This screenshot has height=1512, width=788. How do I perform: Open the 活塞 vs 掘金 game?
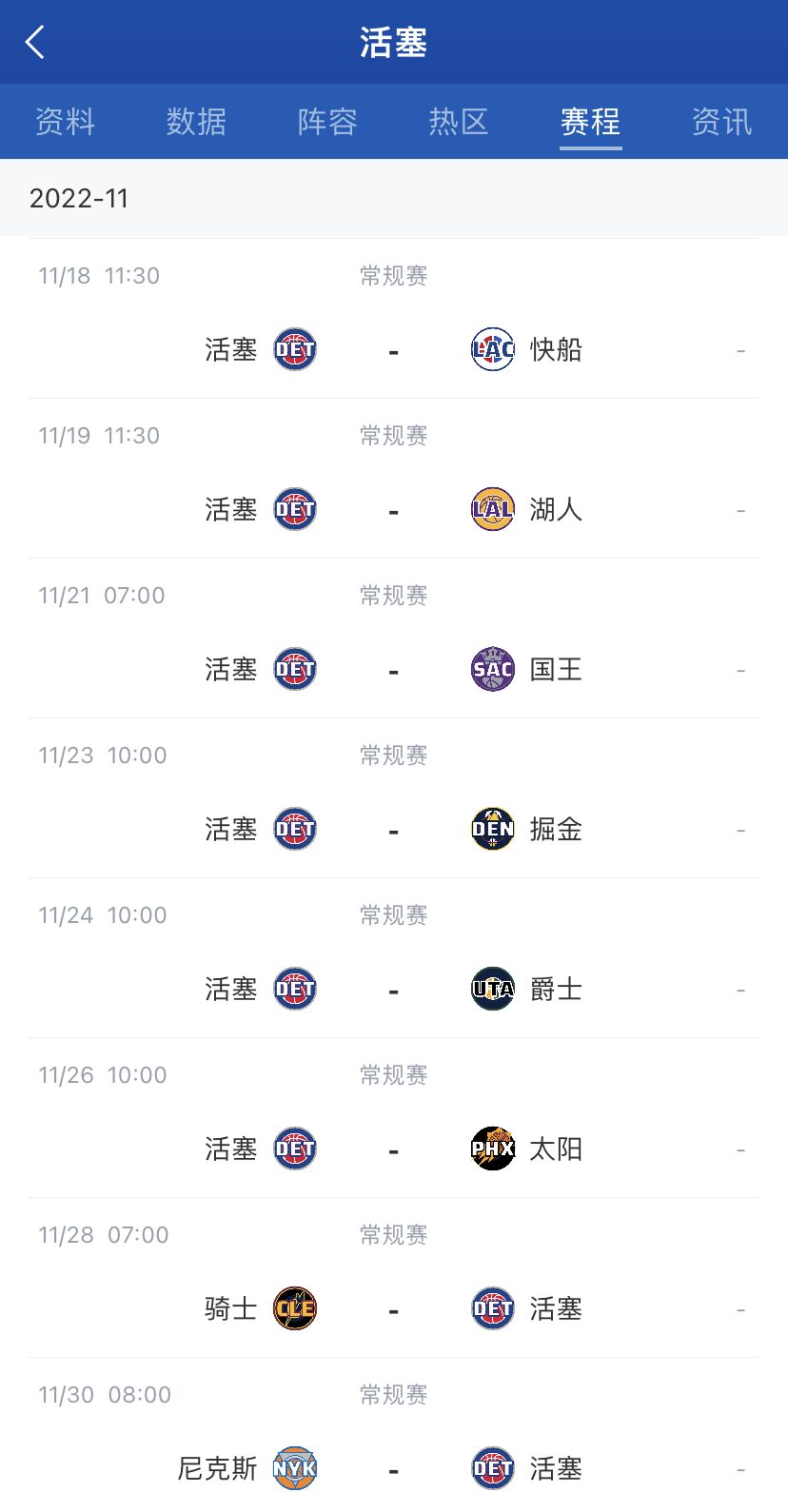(394, 798)
